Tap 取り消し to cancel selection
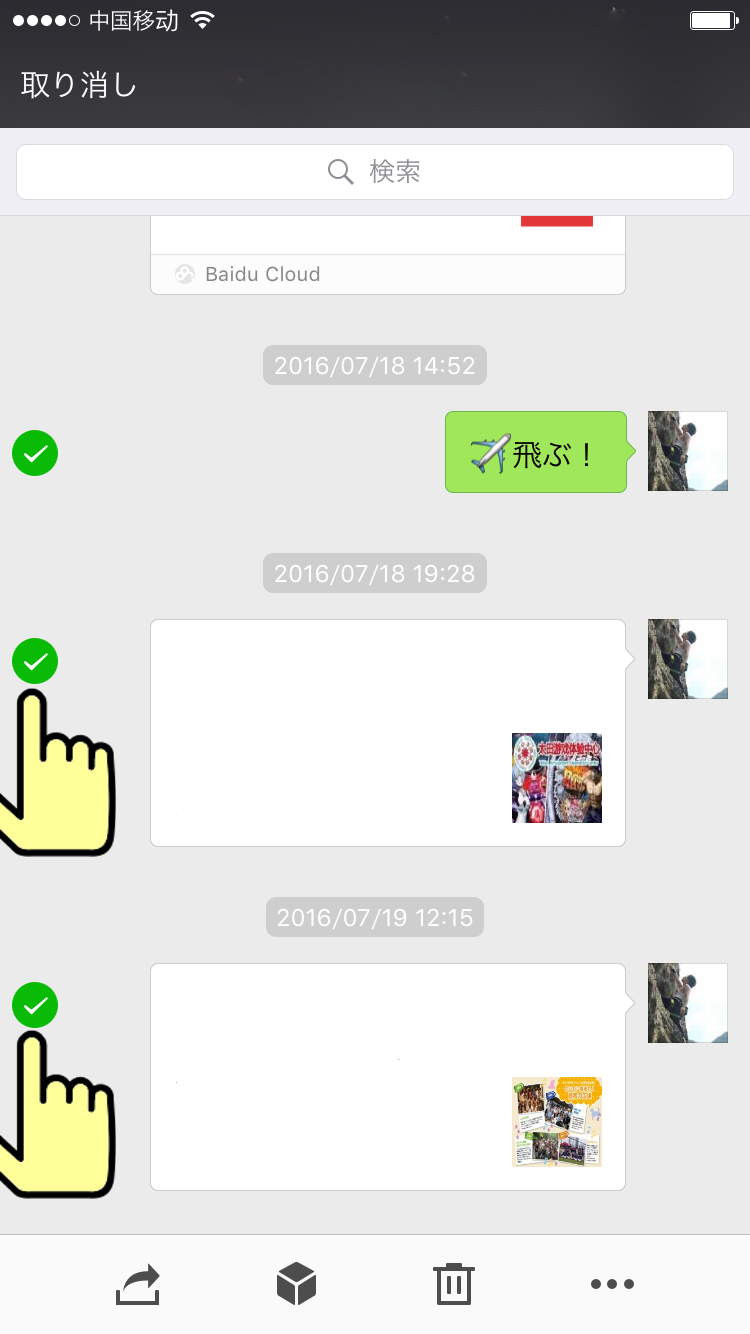 click(x=78, y=86)
